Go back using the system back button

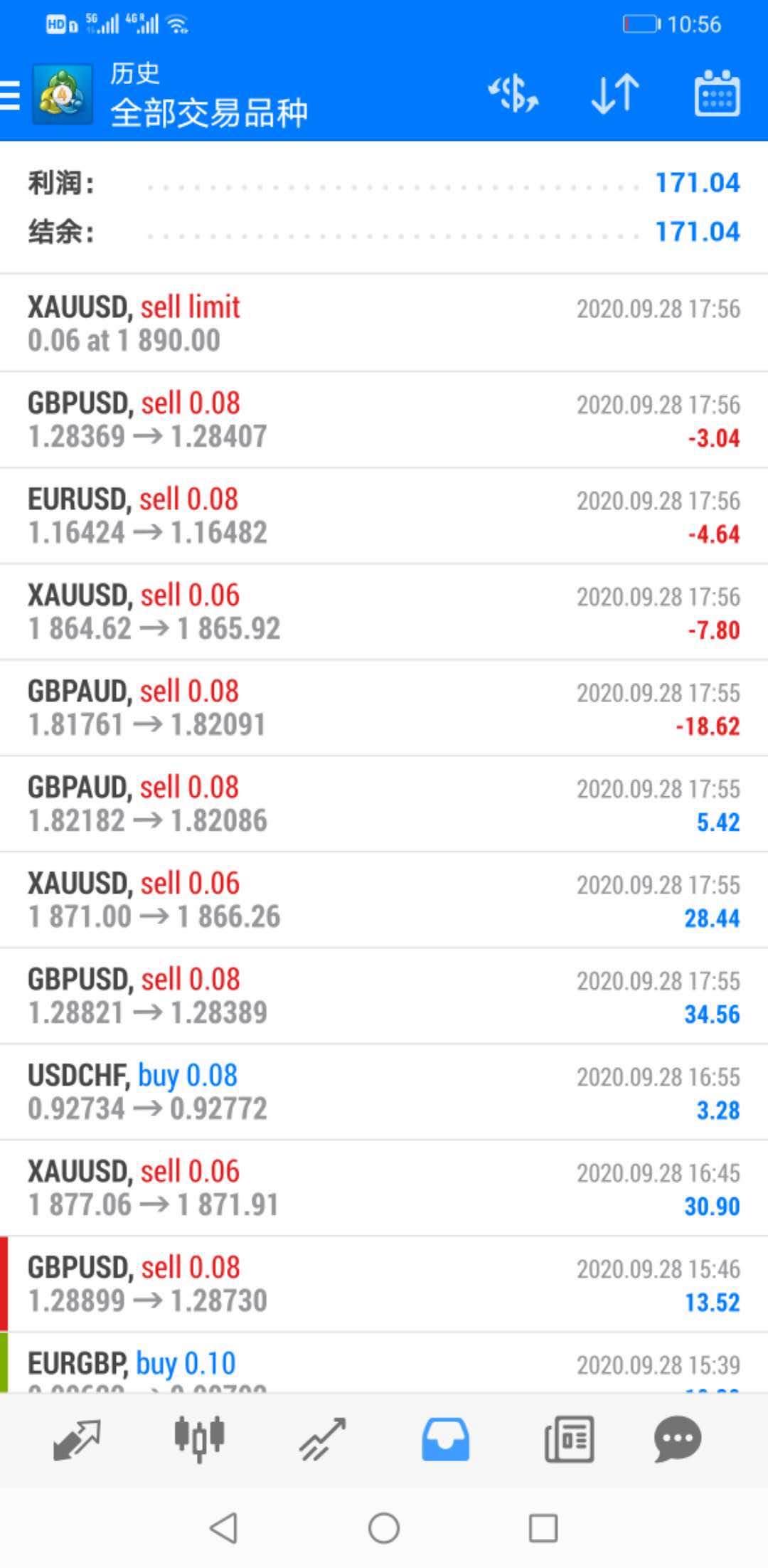[224, 1527]
